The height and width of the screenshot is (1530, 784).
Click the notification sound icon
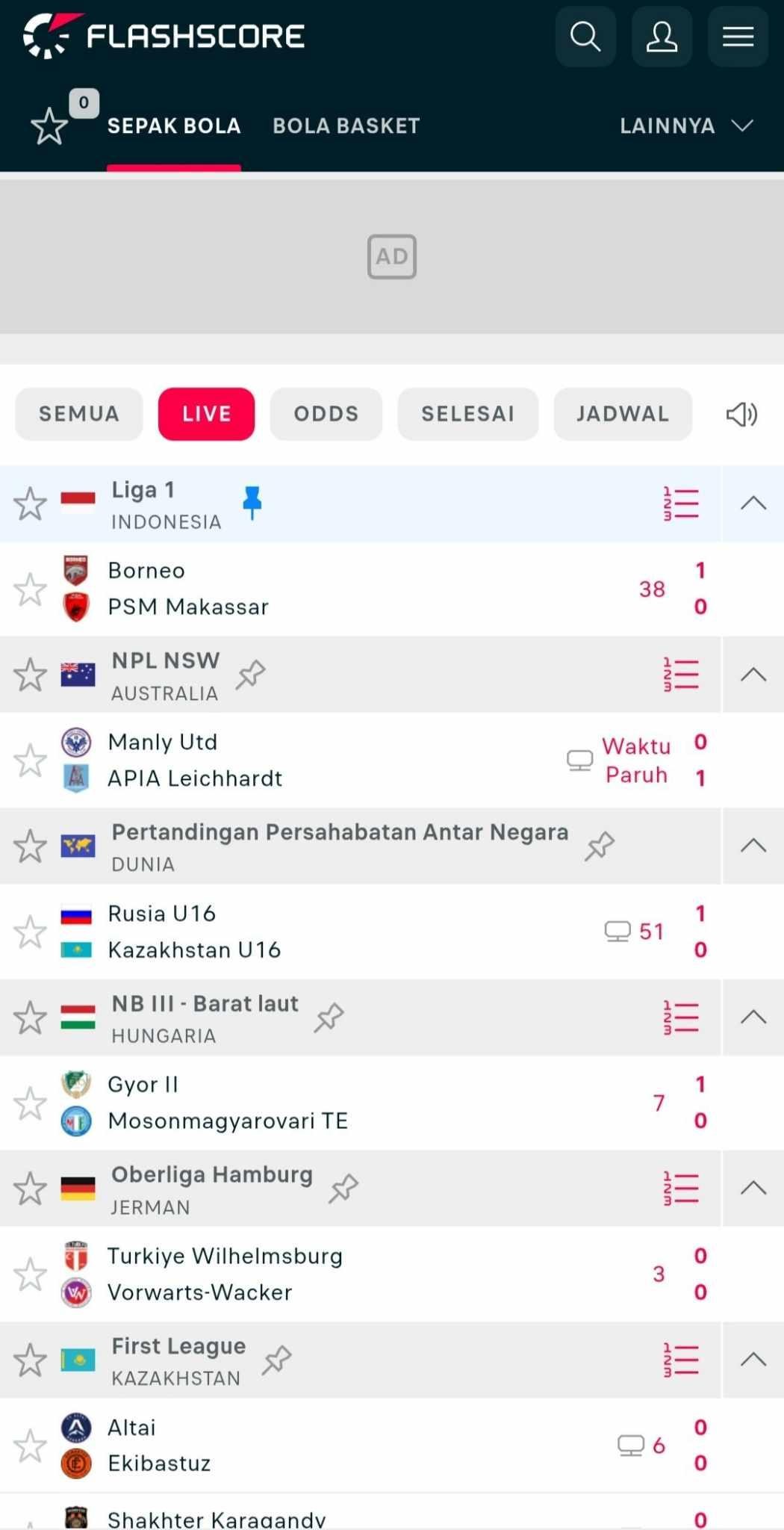[740, 414]
